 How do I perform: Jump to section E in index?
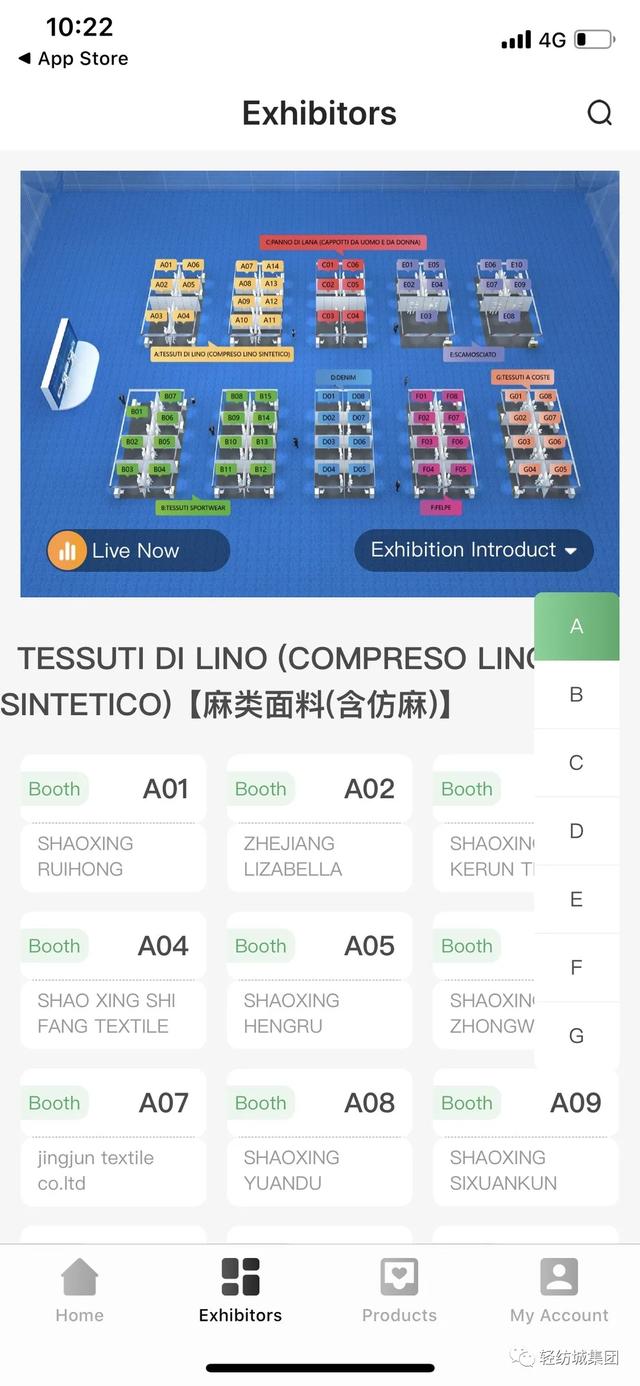576,899
